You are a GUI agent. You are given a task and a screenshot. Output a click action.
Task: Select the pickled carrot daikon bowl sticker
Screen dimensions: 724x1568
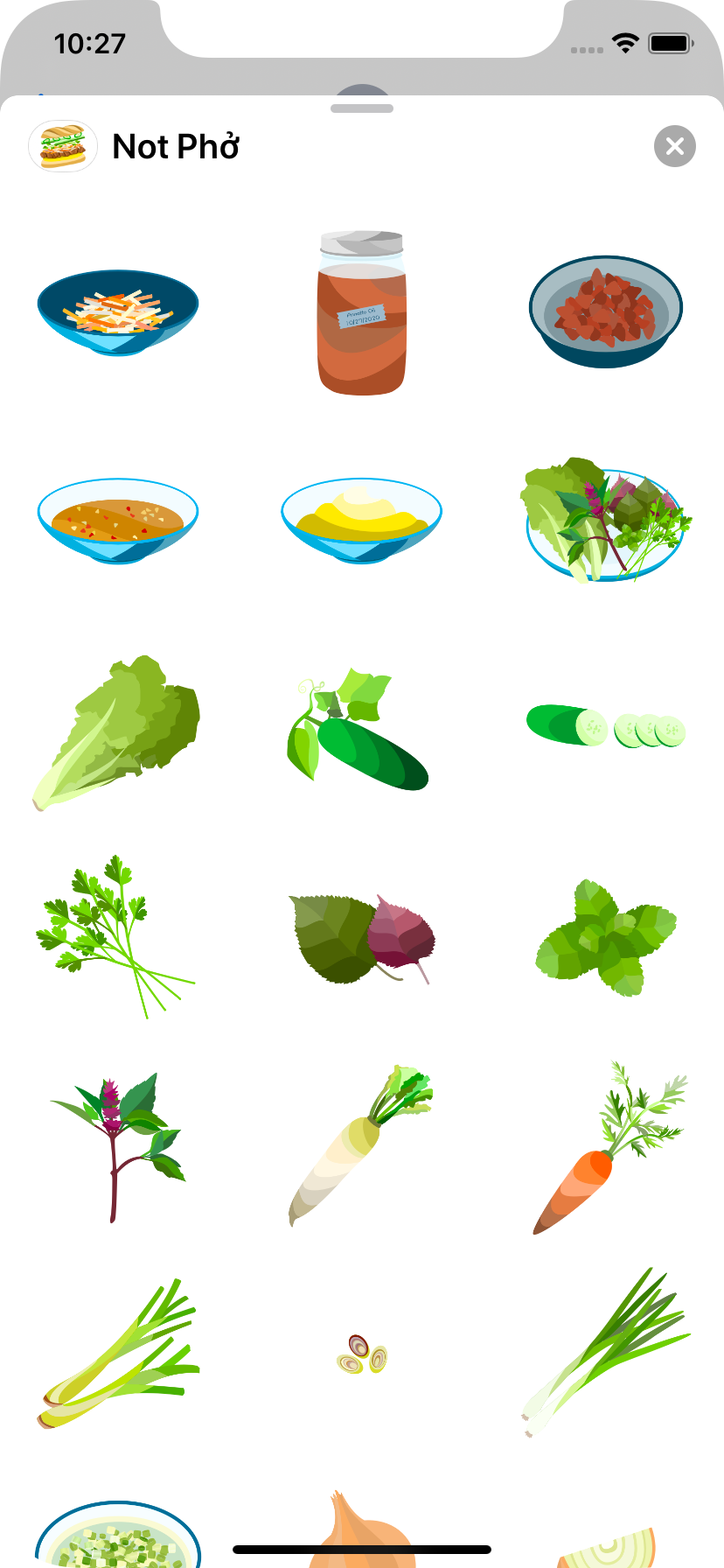pos(118,311)
